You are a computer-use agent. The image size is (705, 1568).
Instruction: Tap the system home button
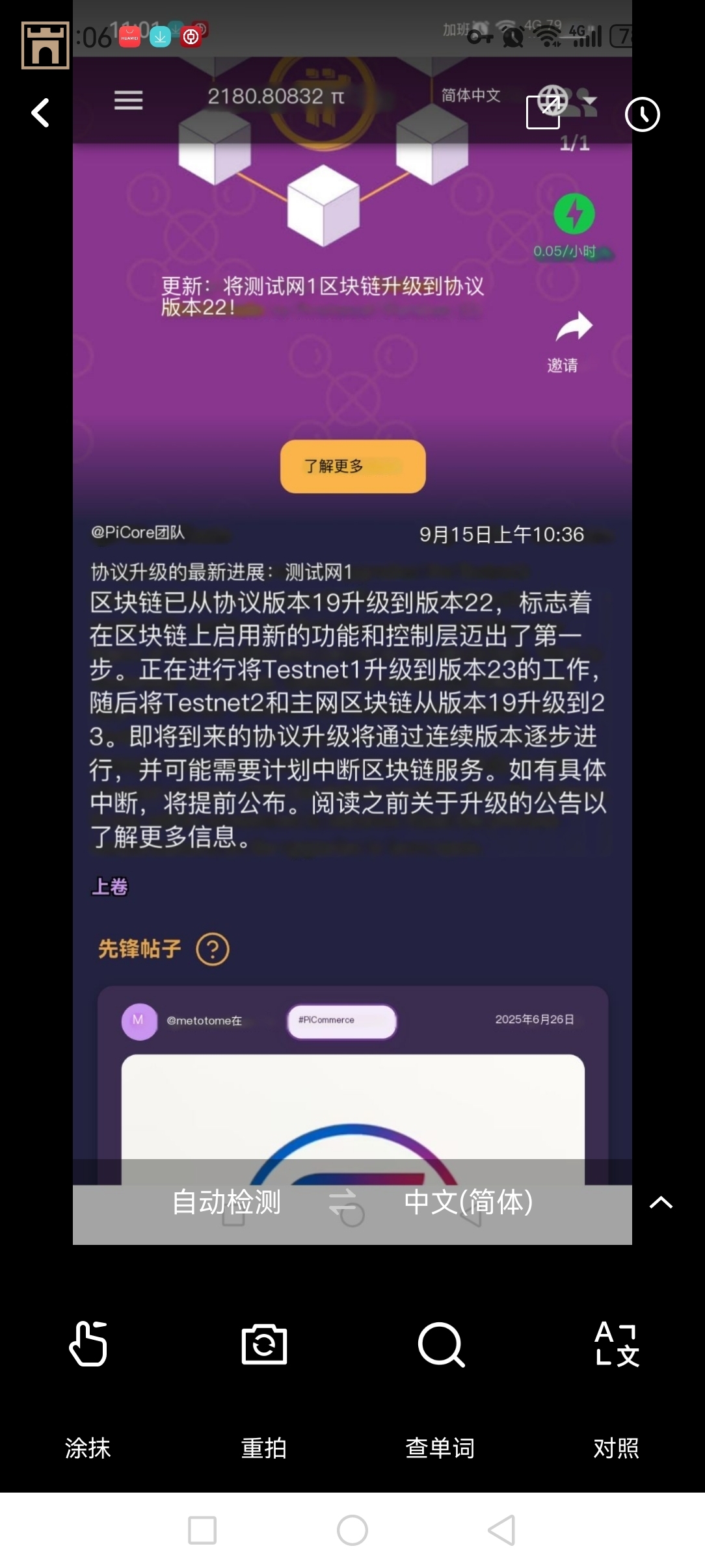(x=352, y=1530)
